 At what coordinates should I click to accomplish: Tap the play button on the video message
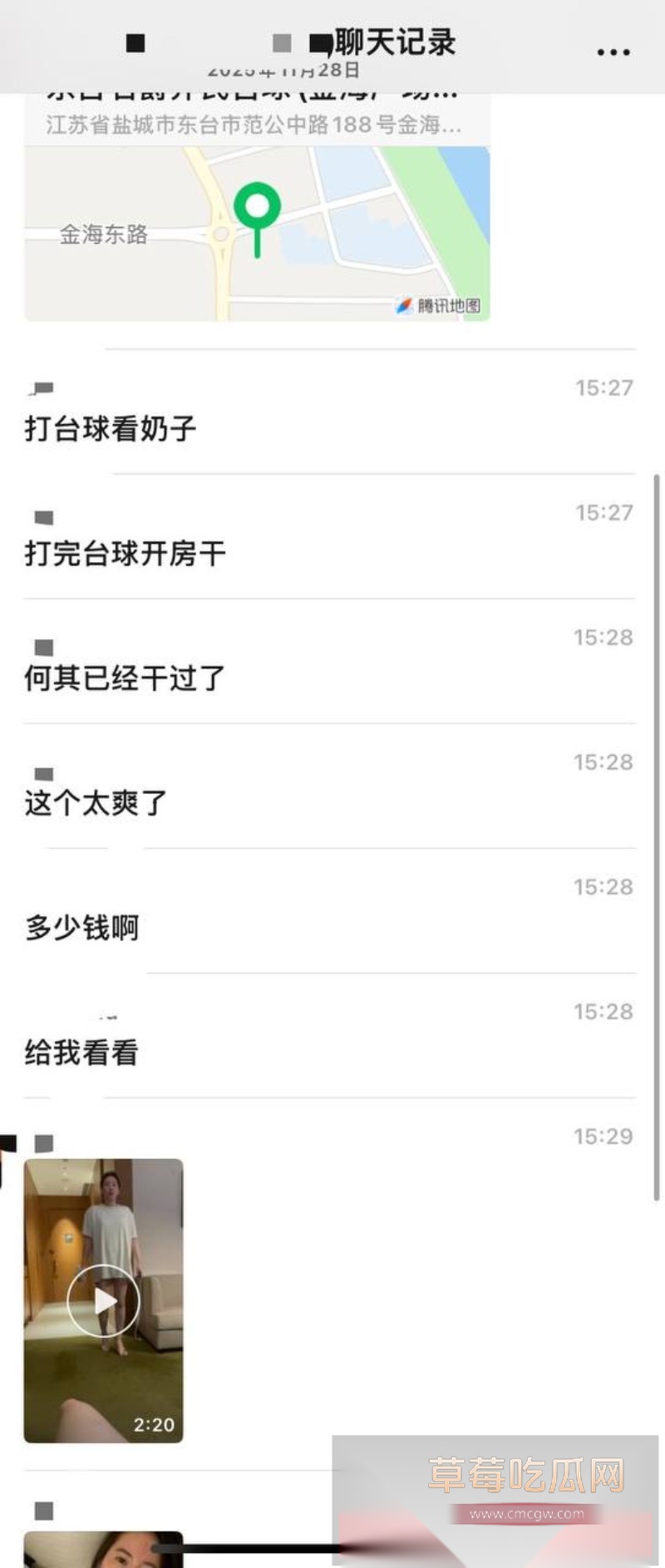[102, 1300]
